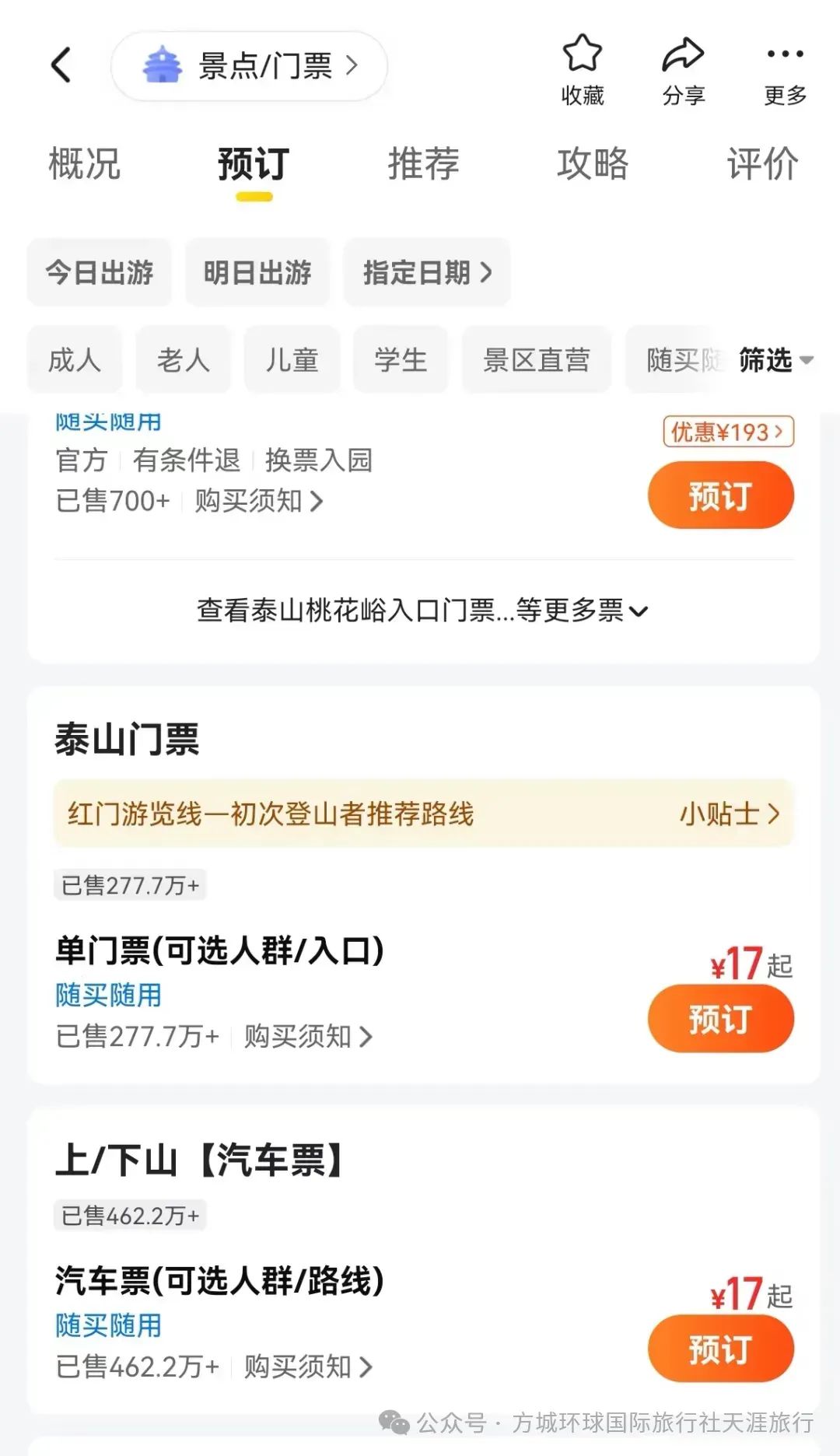Open the 筛选 filter dropdown
Screen dimensions: 840x1456
(775, 360)
